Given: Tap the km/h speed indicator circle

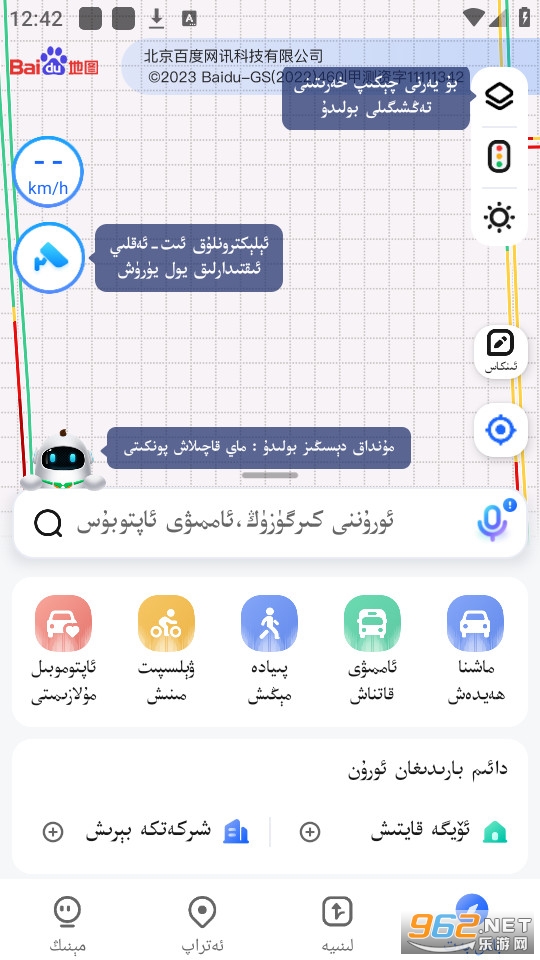Looking at the screenshot, I should [x=48, y=172].
